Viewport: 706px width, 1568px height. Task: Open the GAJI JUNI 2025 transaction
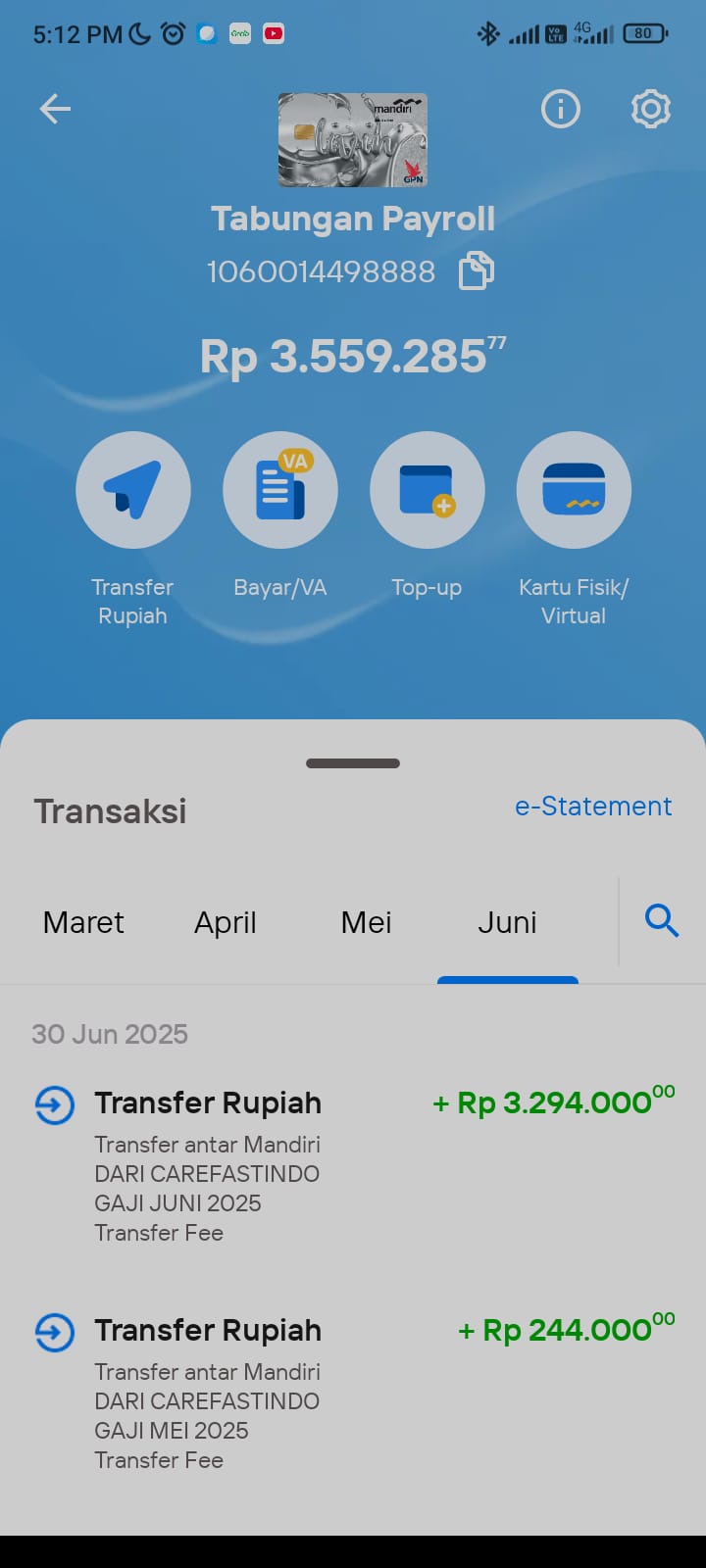click(353, 1163)
